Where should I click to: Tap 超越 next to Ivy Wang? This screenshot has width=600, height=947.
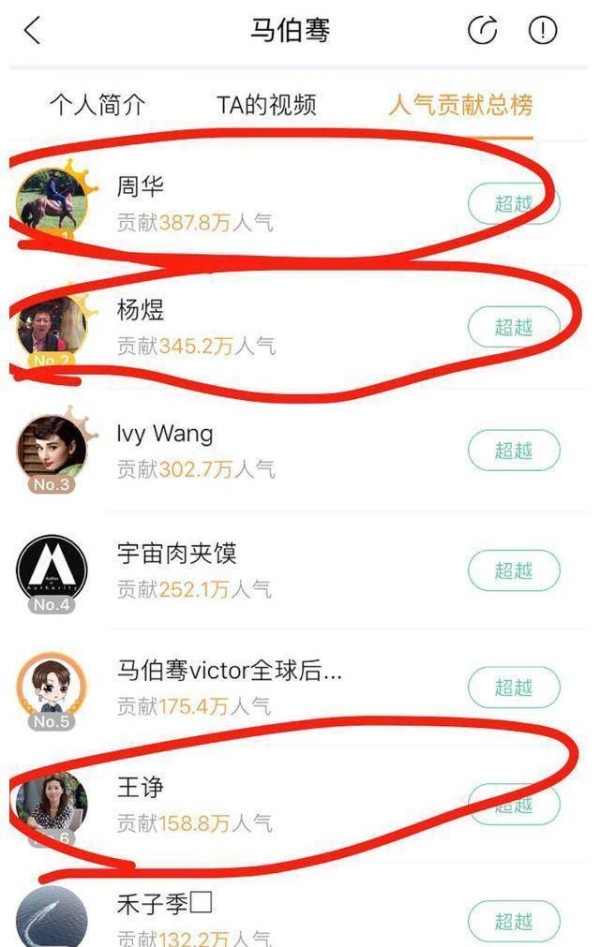(x=514, y=450)
